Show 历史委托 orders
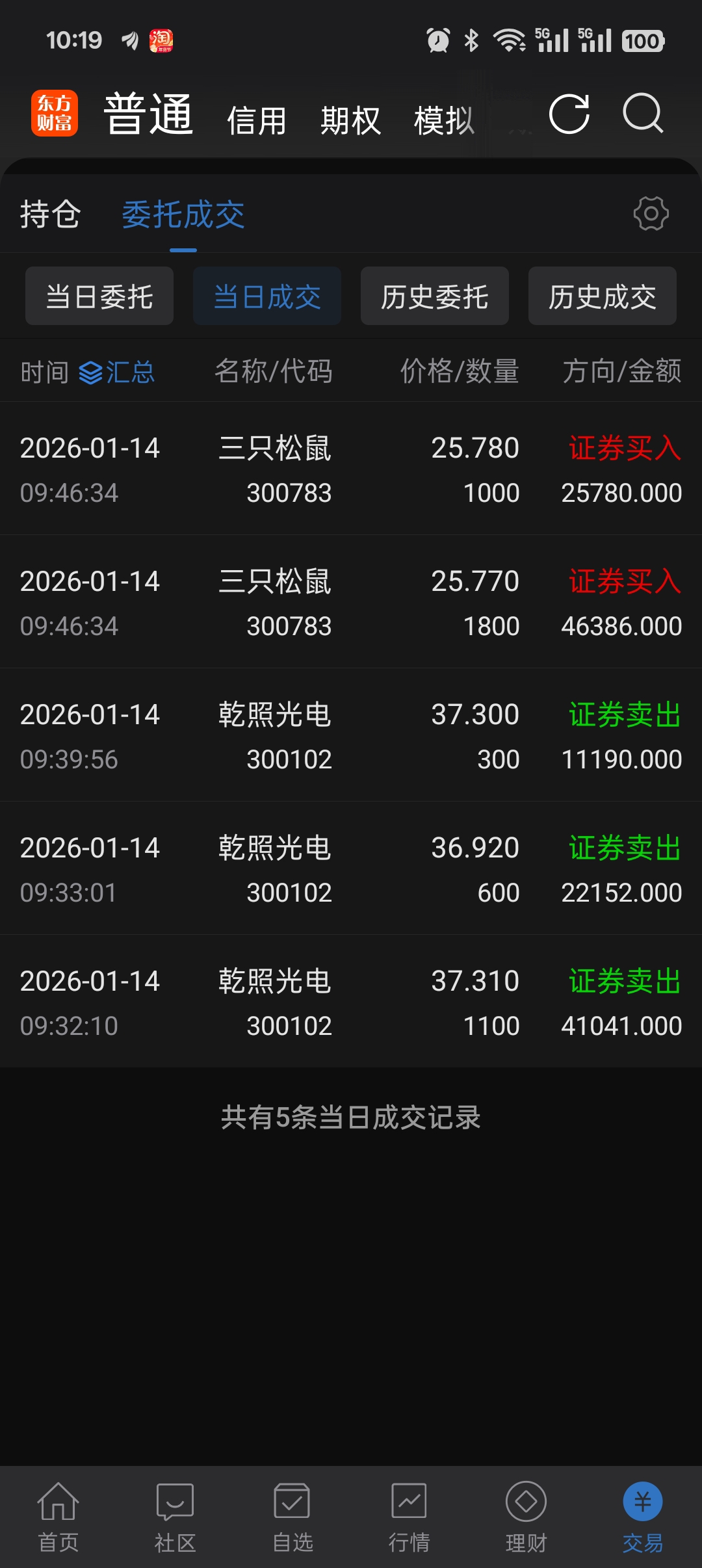The height and width of the screenshot is (1568, 702). point(435,296)
